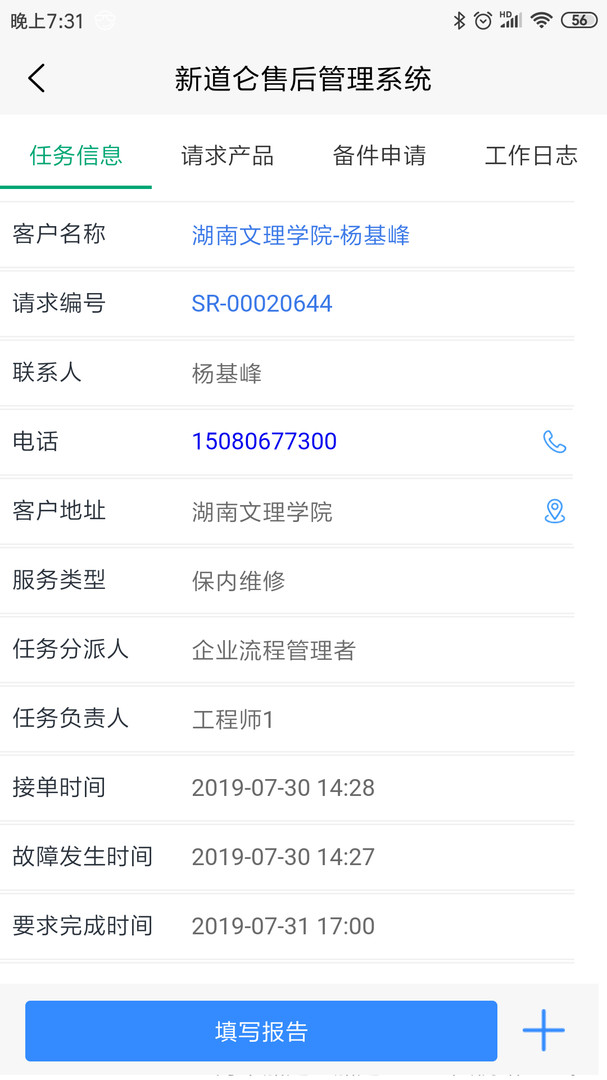This screenshot has width=607, height=1080.
Task: Open map location for customer address
Action: pos(555,511)
